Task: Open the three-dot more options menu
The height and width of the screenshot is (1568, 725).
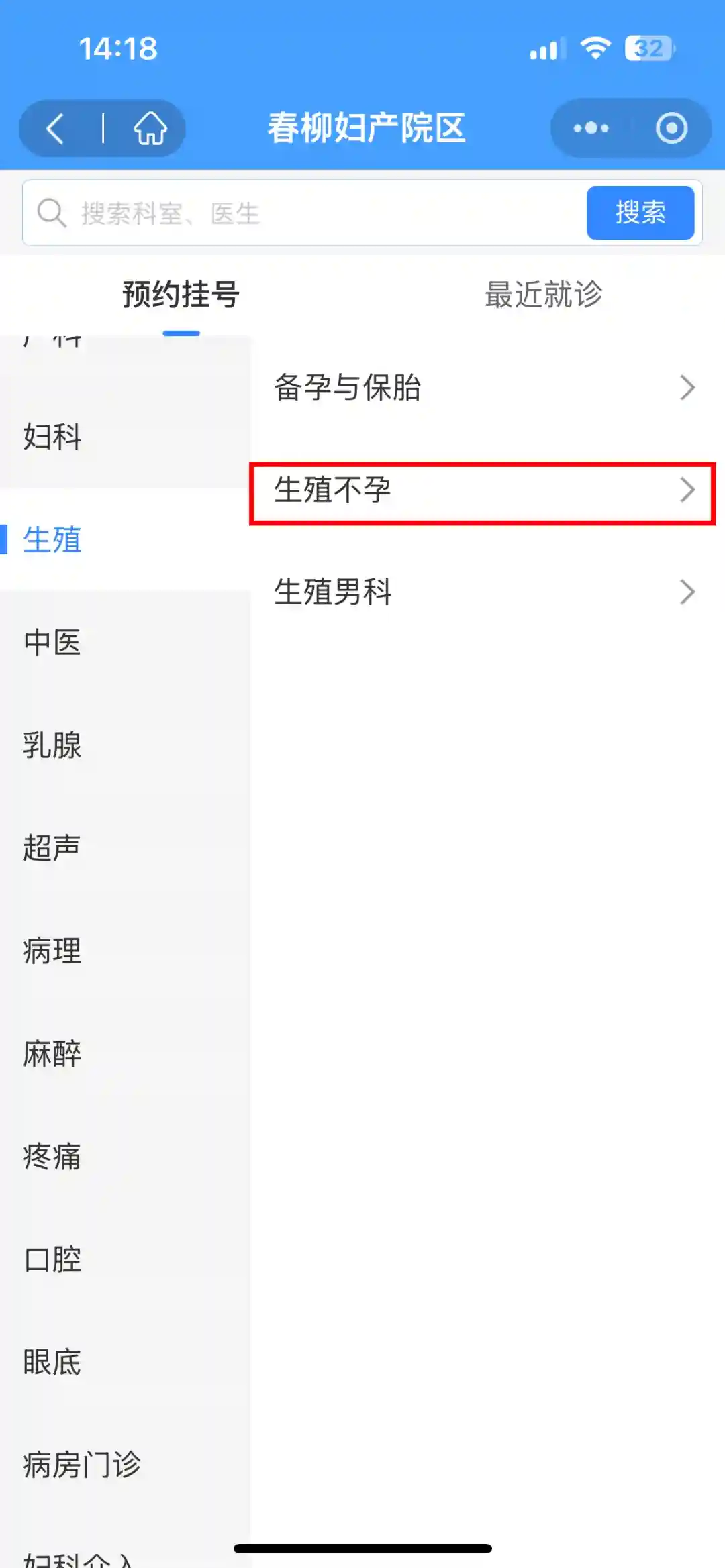Action: [x=591, y=128]
